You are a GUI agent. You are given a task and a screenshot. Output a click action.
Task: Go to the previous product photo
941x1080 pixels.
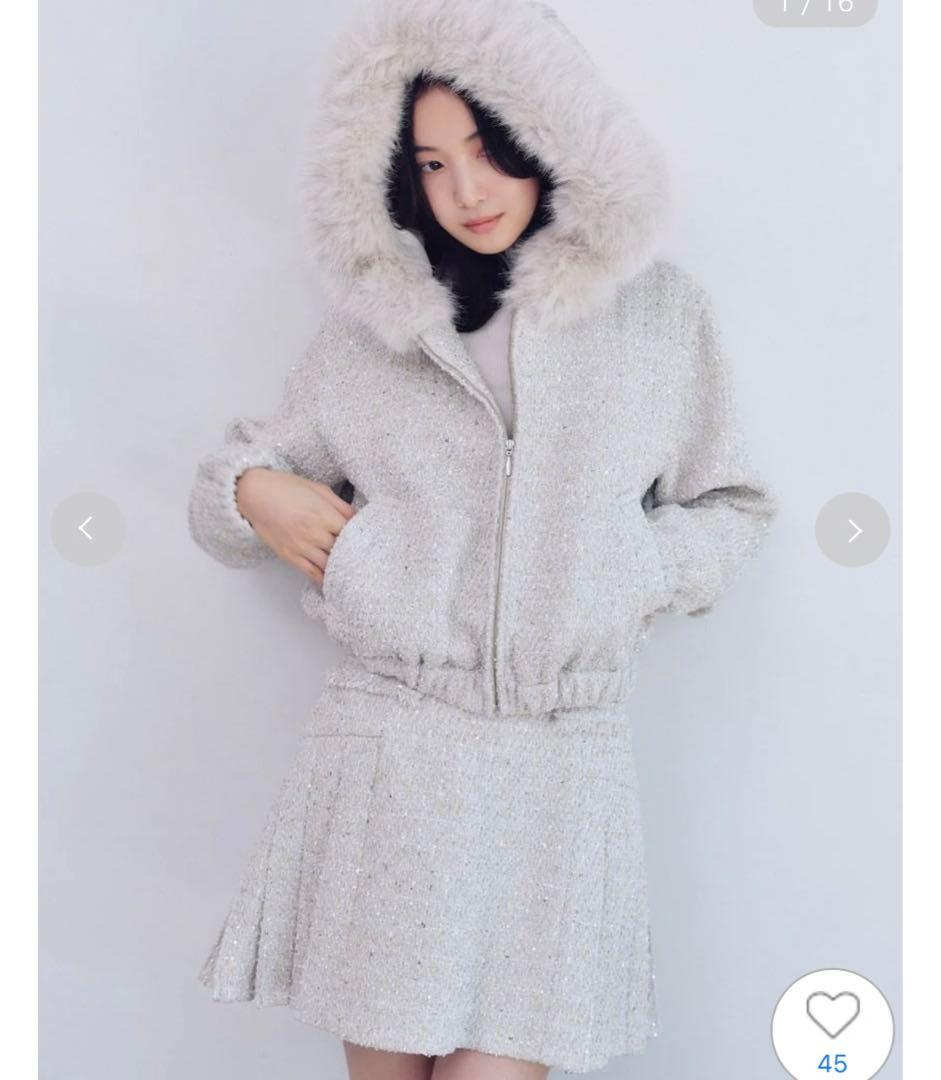point(87,529)
